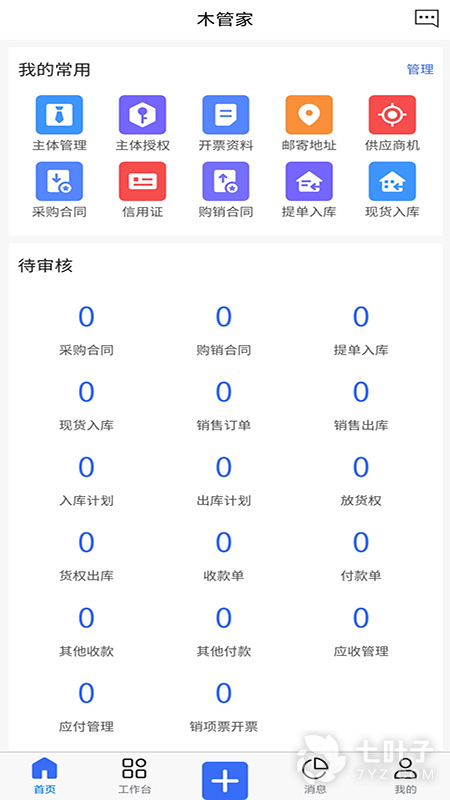Open 开票资料 shortcut
This screenshot has width=450, height=800.
[226, 123]
